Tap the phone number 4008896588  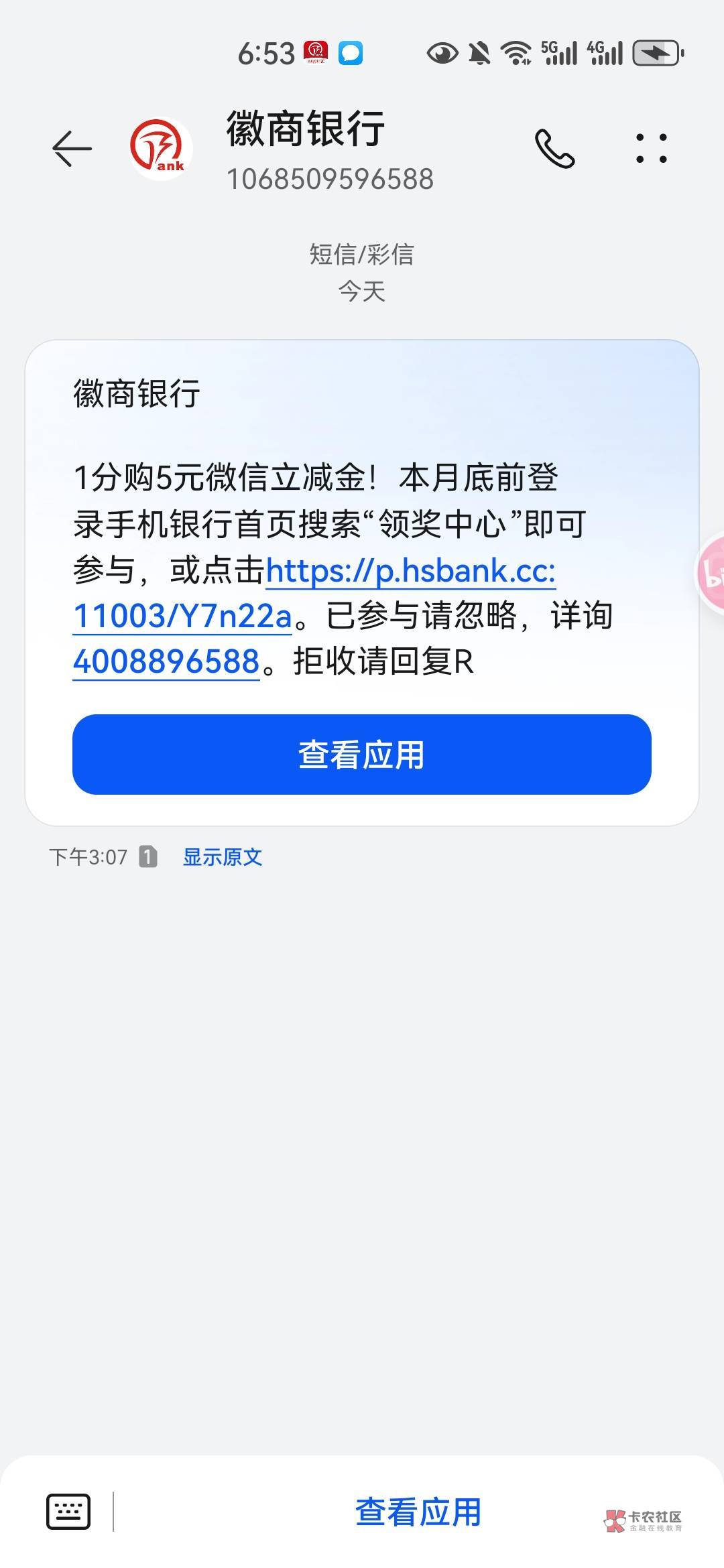pyautogui.click(x=166, y=661)
